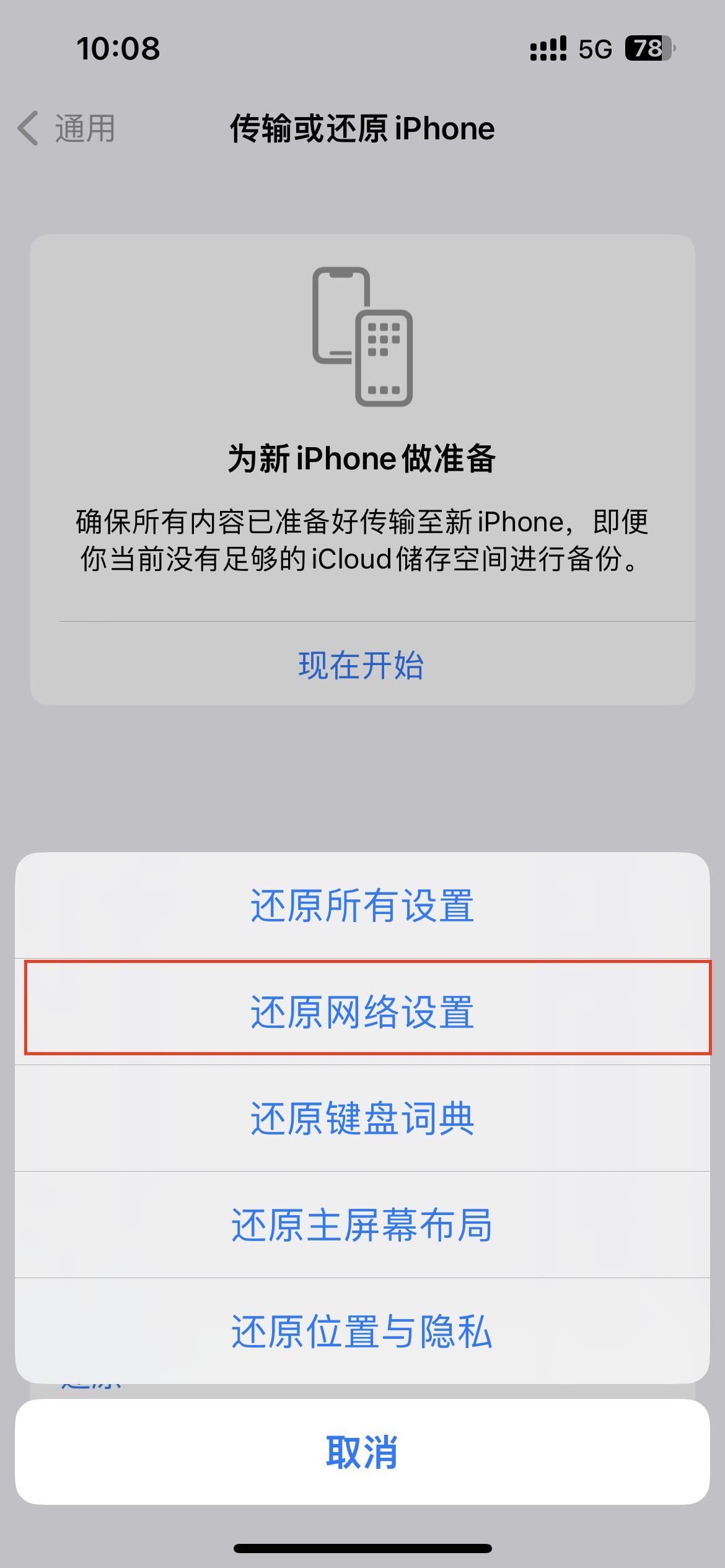The width and height of the screenshot is (725, 1568).
Task: Tap the status bar clock showing 10:08
Action: [x=116, y=48]
